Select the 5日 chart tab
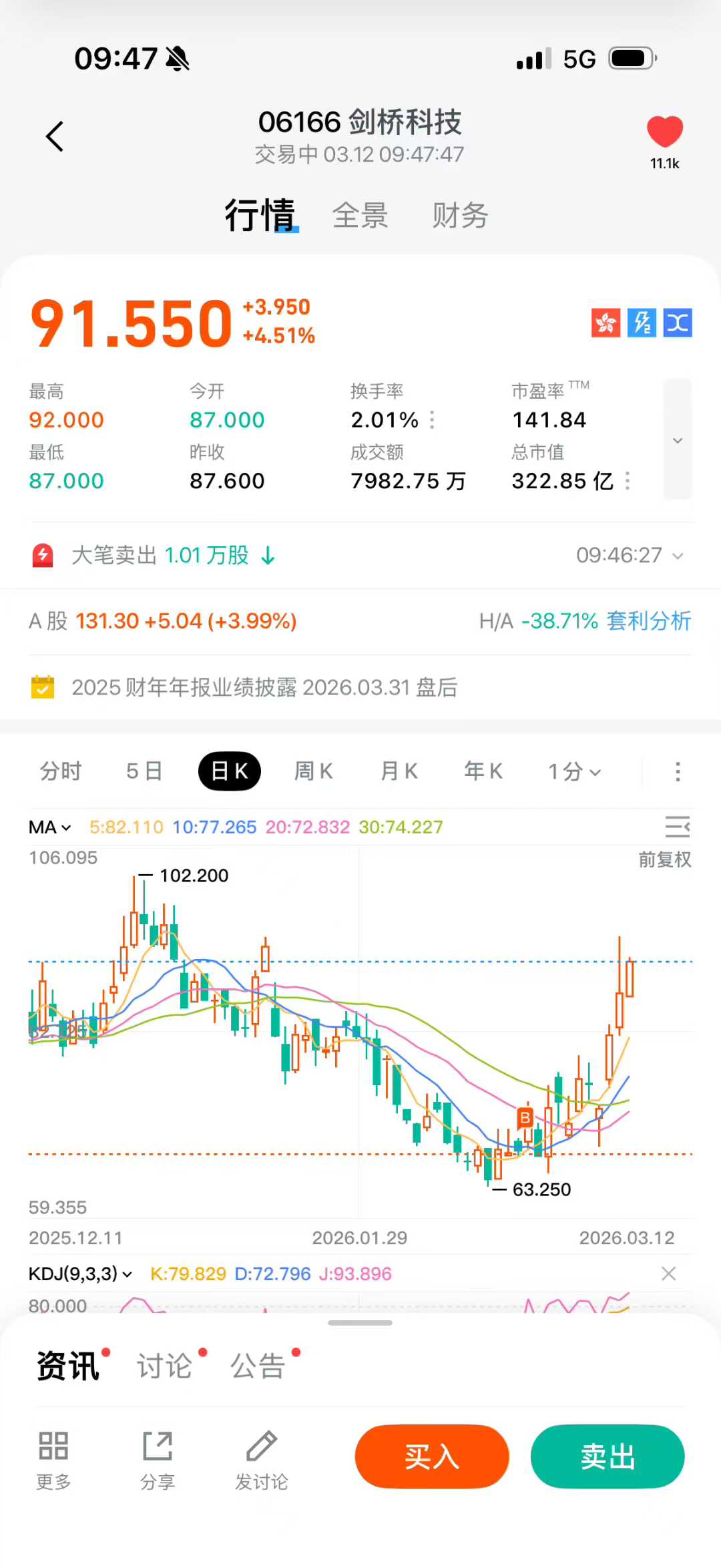 [x=144, y=771]
